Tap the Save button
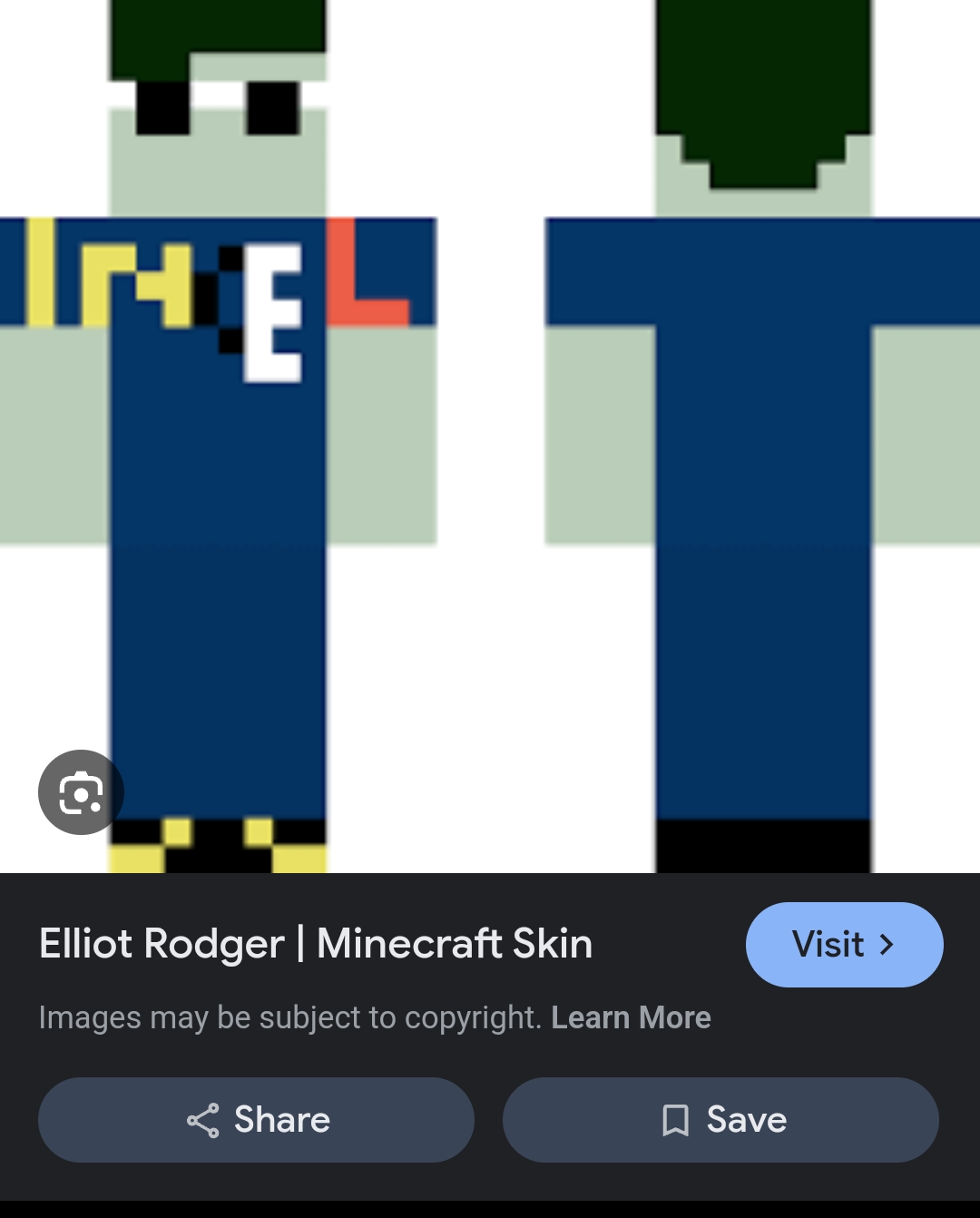This screenshot has width=980, height=1218. (720, 1120)
